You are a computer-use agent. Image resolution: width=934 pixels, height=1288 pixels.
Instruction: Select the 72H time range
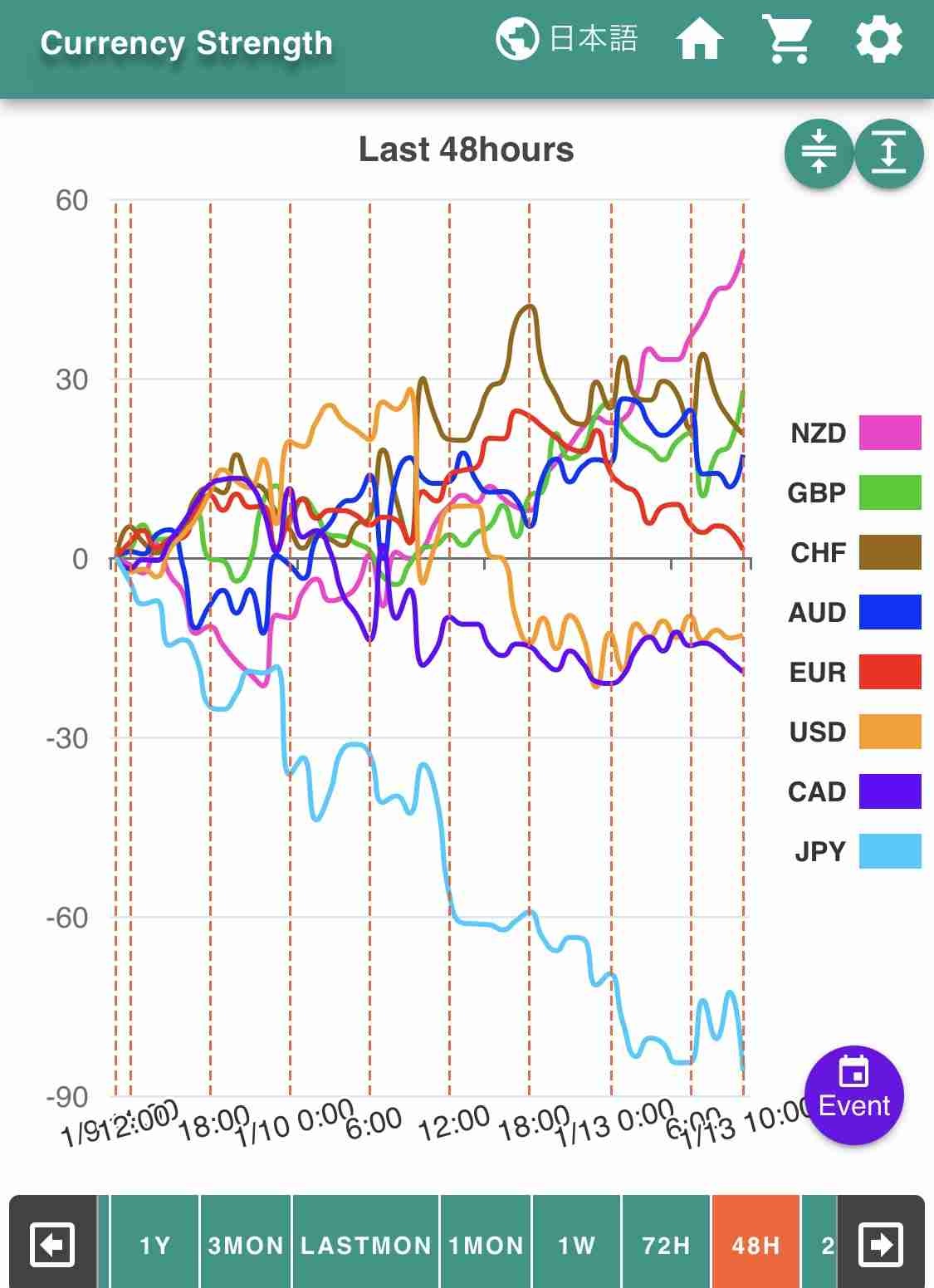coord(666,1245)
